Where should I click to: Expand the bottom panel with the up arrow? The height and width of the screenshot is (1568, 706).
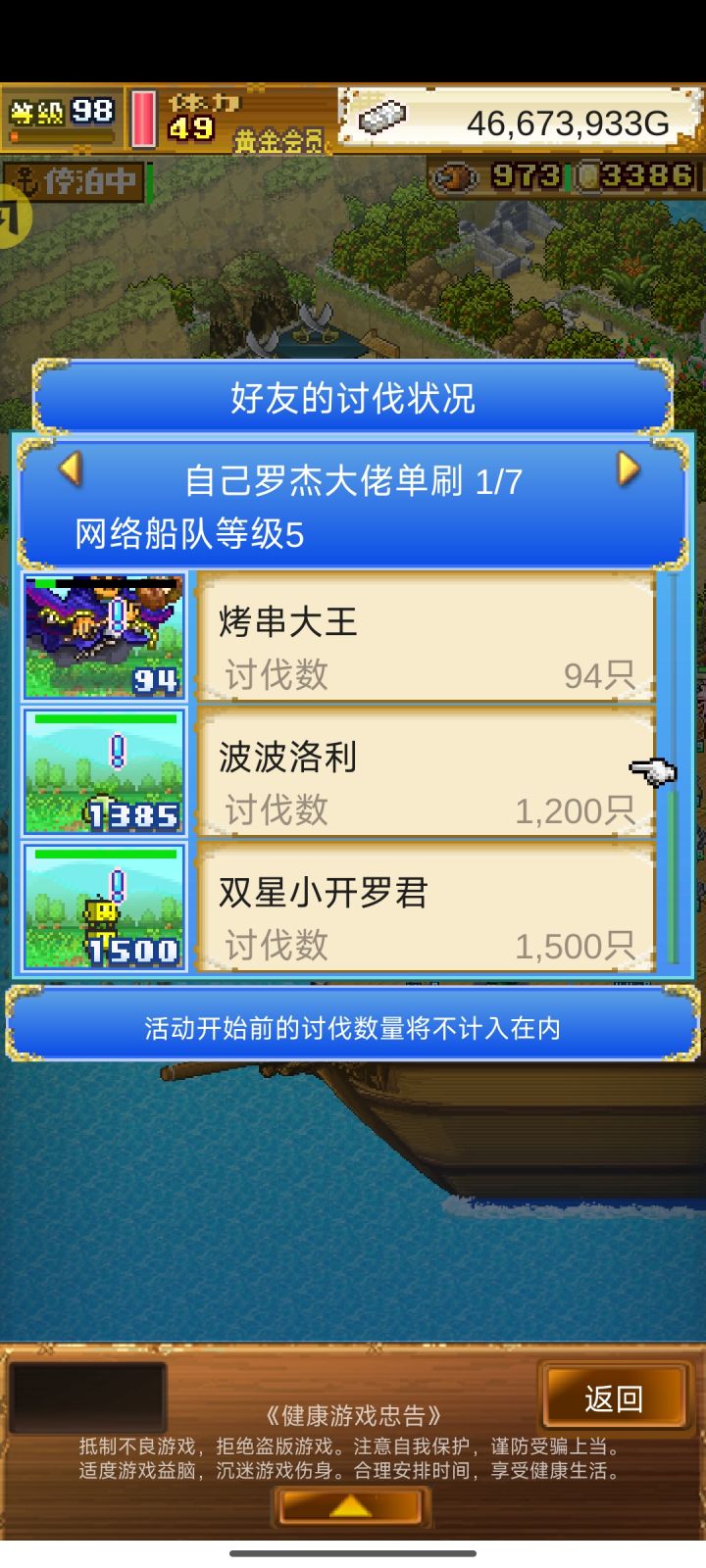[351, 1506]
